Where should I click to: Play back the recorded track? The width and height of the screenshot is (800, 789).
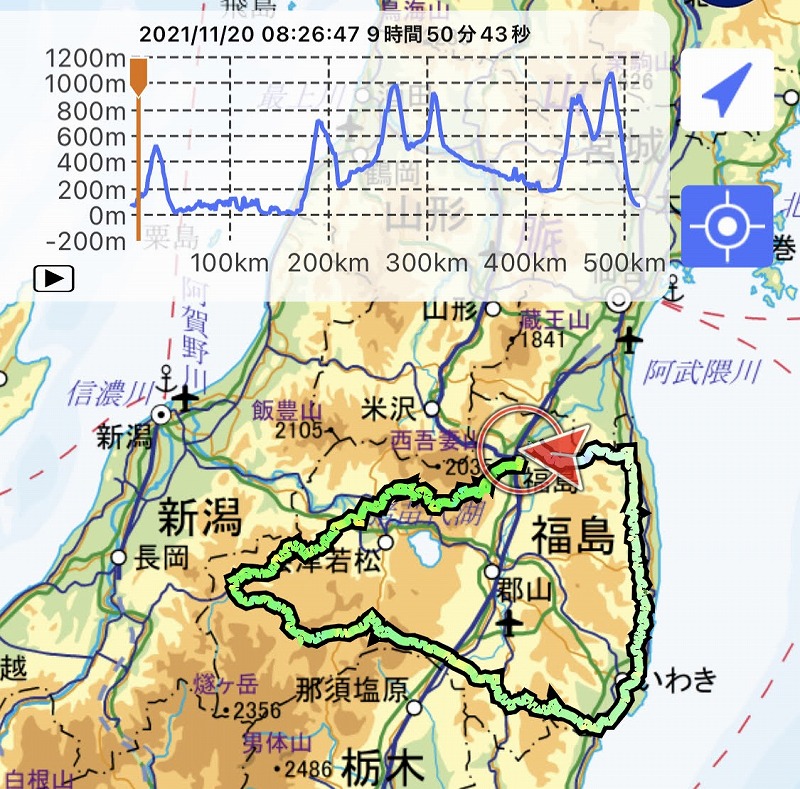(54, 279)
